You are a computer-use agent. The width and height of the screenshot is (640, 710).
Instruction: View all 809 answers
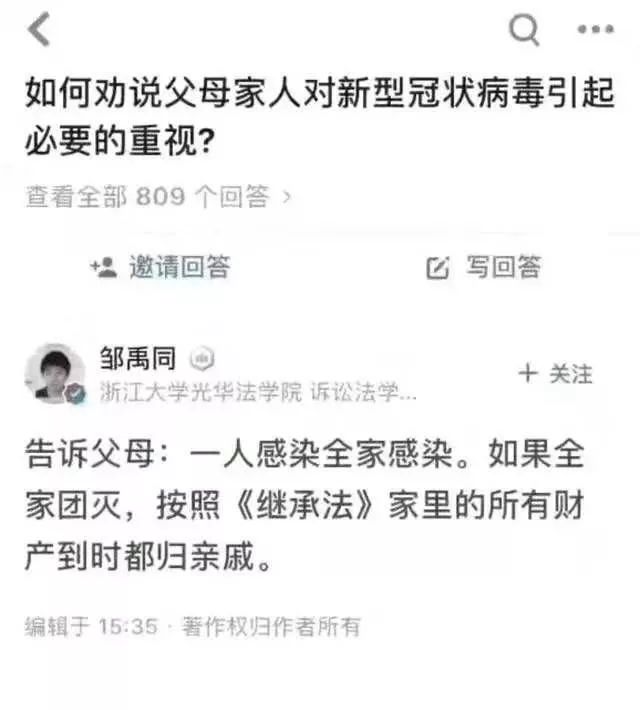coord(158,197)
